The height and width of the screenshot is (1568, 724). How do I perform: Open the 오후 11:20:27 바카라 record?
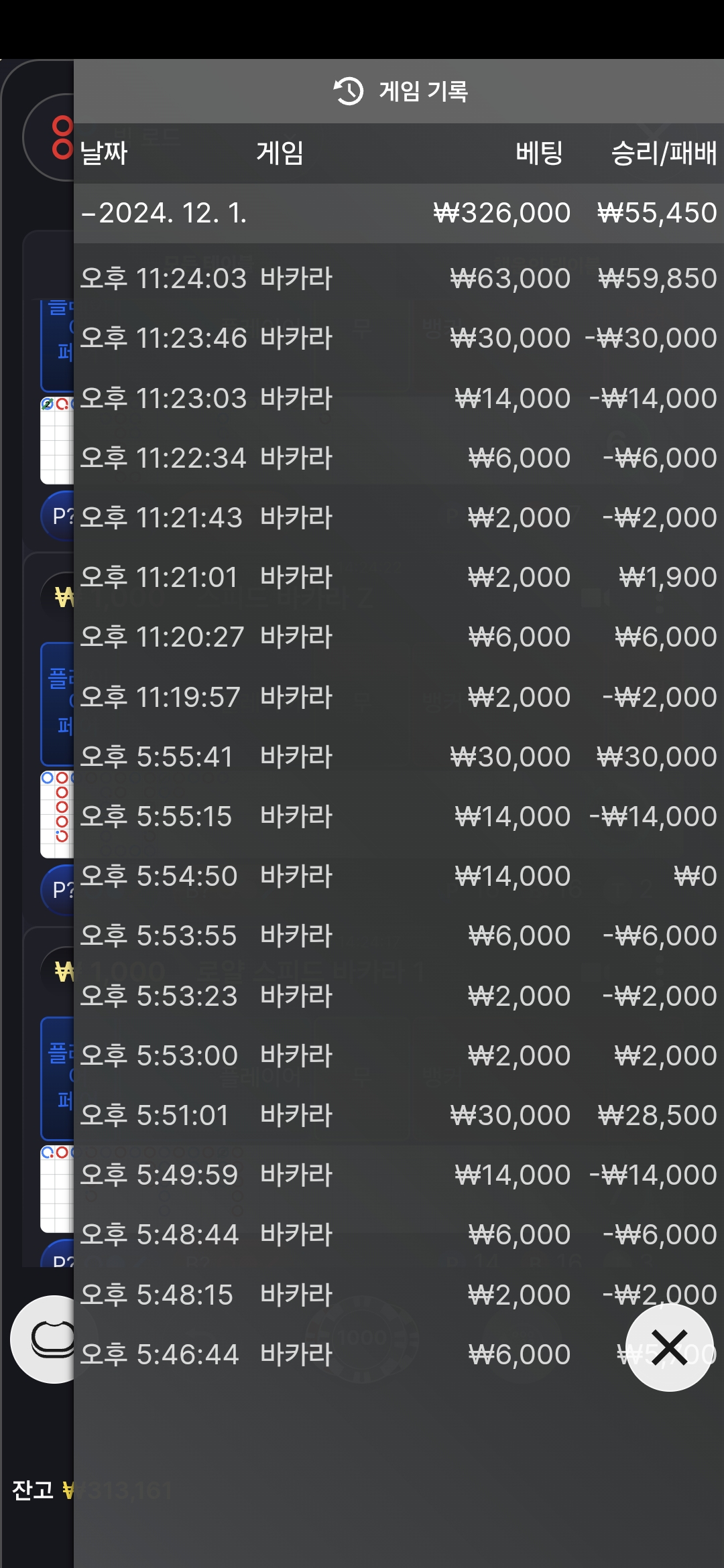tap(399, 637)
